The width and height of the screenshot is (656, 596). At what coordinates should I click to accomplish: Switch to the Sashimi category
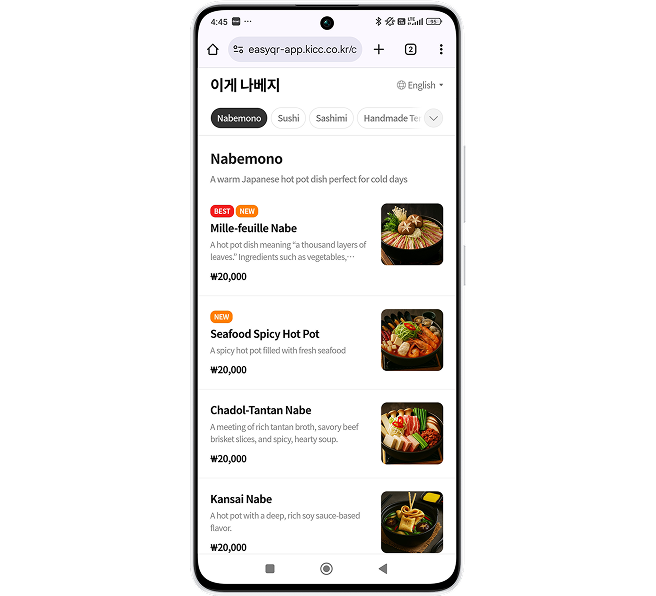(331, 118)
